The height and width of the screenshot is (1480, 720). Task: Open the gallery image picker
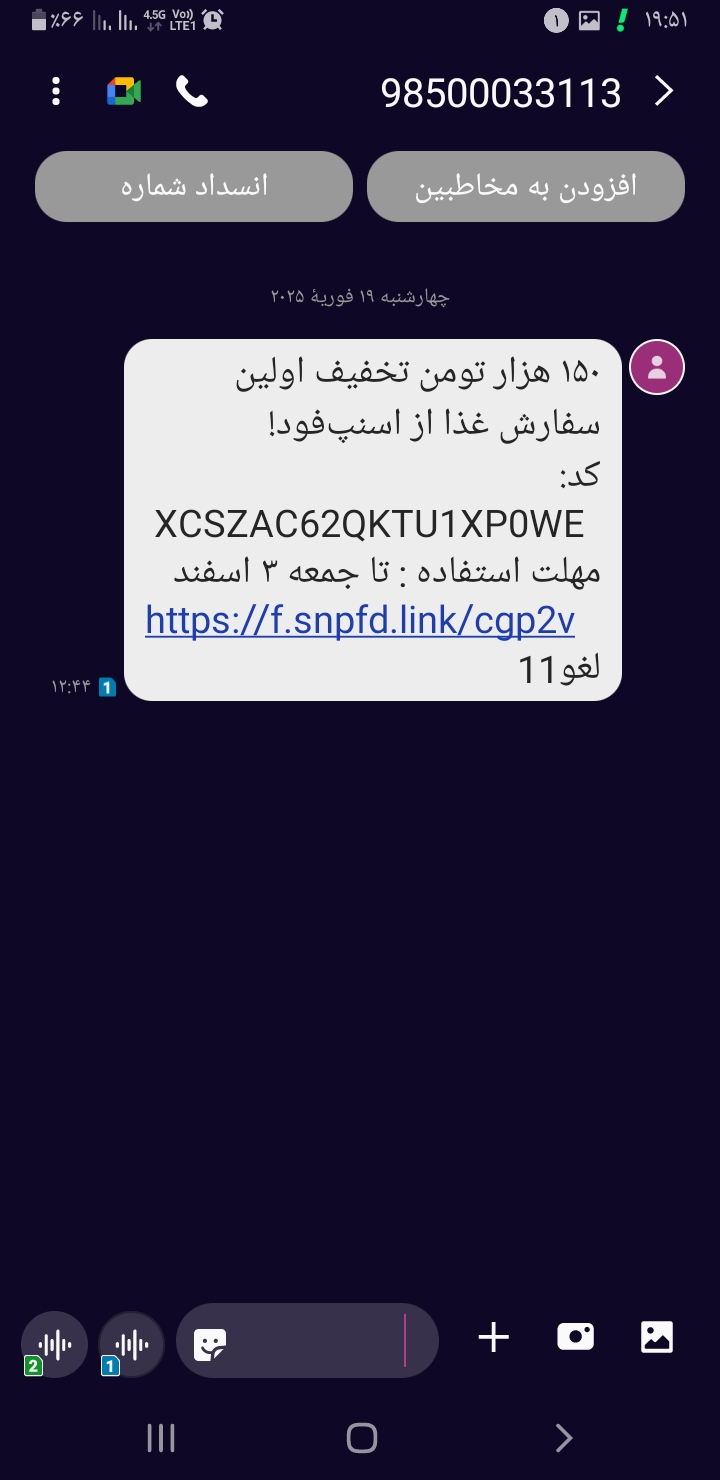657,1338
